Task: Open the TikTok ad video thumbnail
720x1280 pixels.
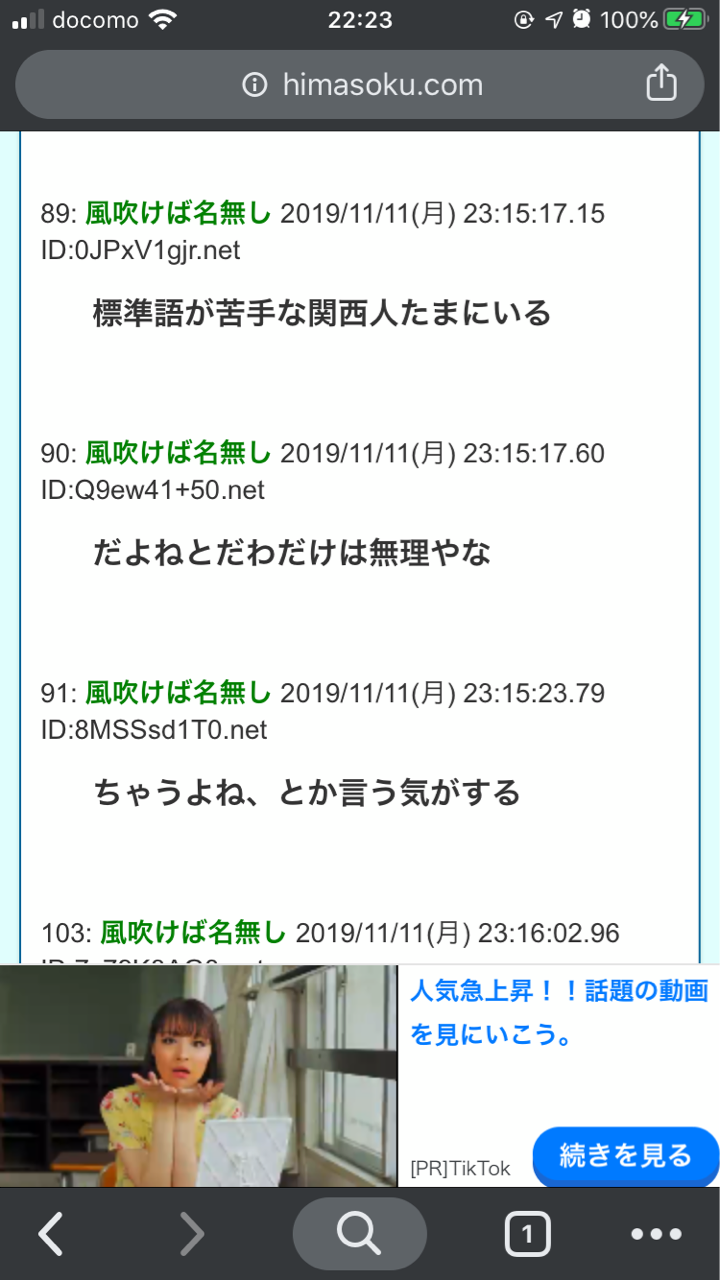Action: pyautogui.click(x=198, y=1076)
